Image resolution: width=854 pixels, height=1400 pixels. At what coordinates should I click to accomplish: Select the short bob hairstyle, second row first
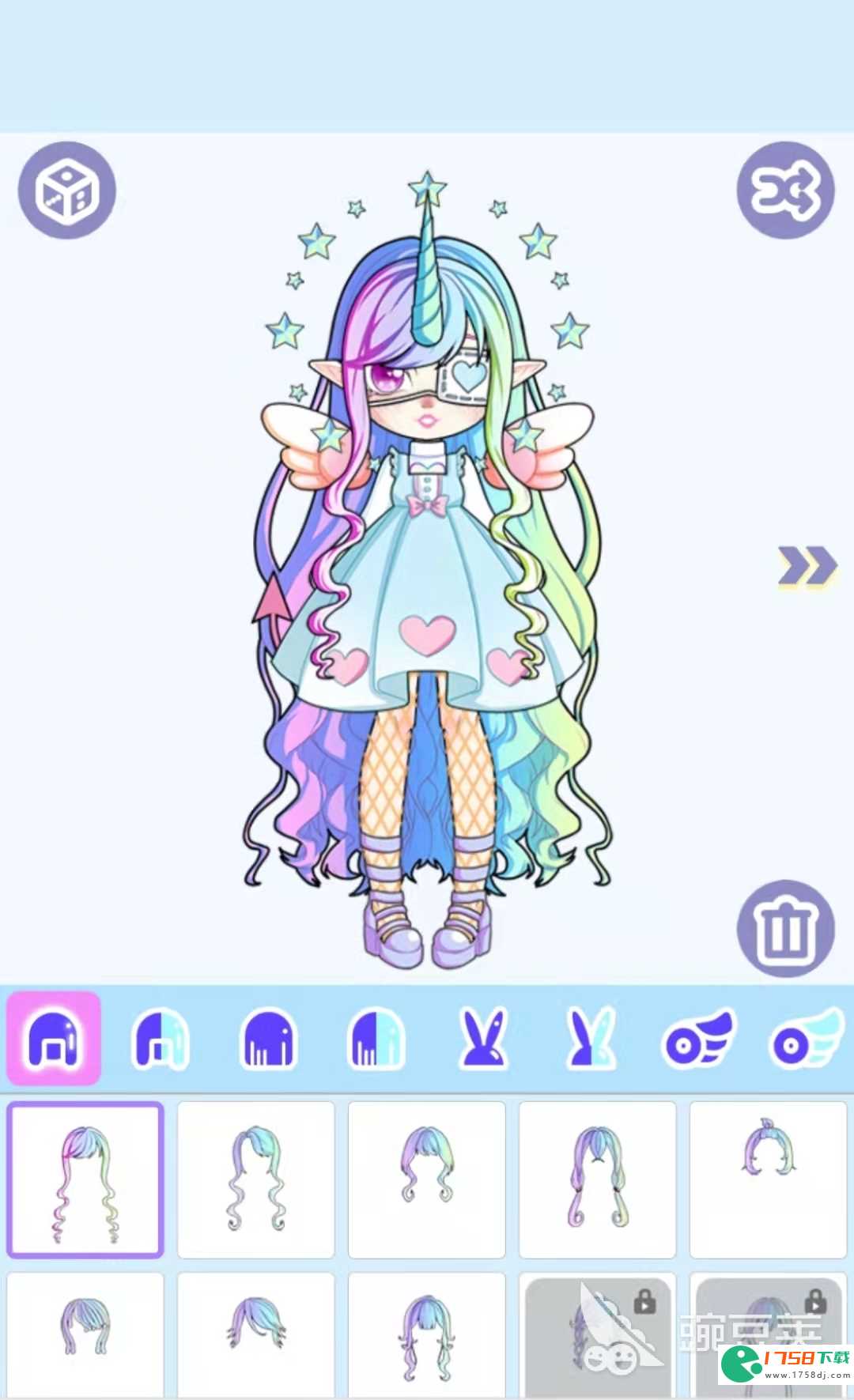(85, 1334)
